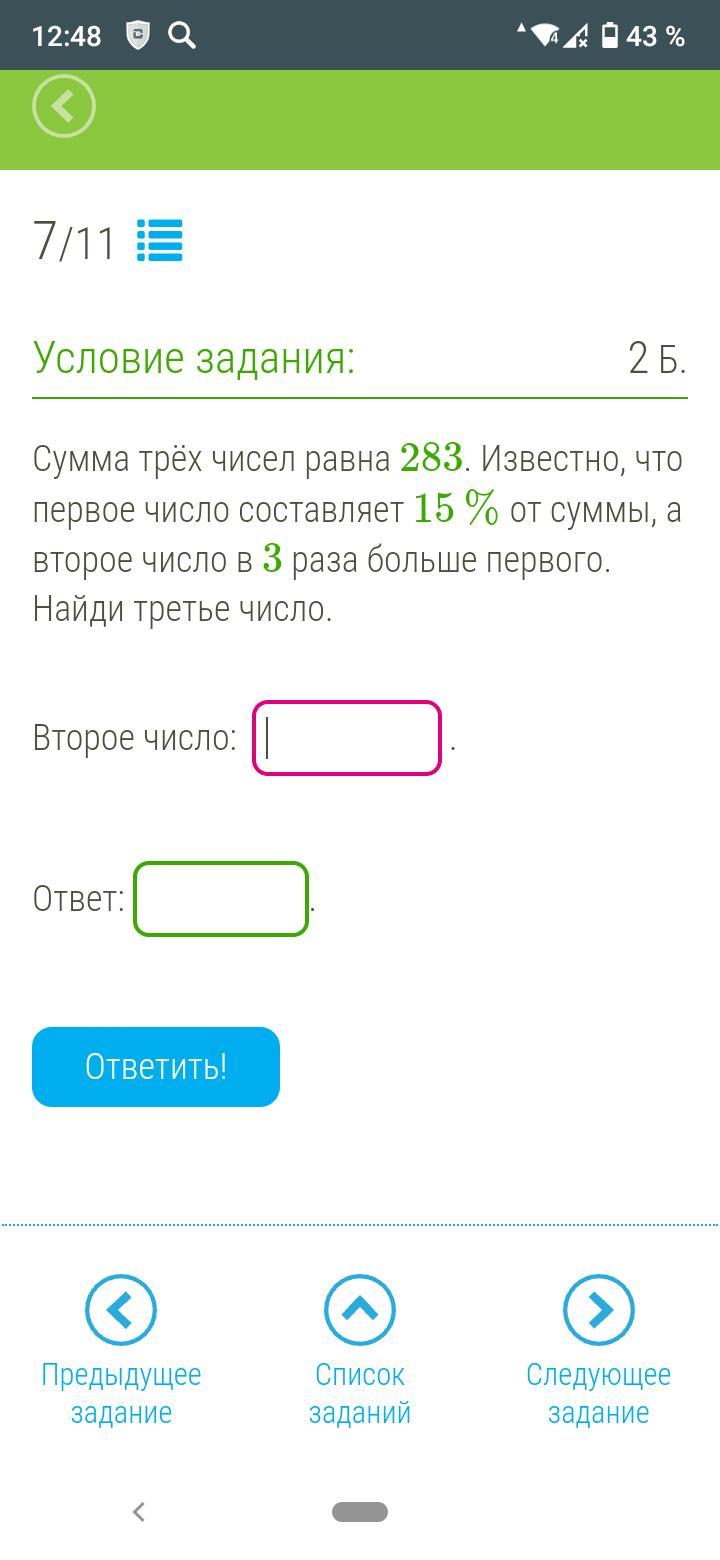Go to Следующее задание
The width and height of the screenshot is (720, 1560).
point(598,1351)
